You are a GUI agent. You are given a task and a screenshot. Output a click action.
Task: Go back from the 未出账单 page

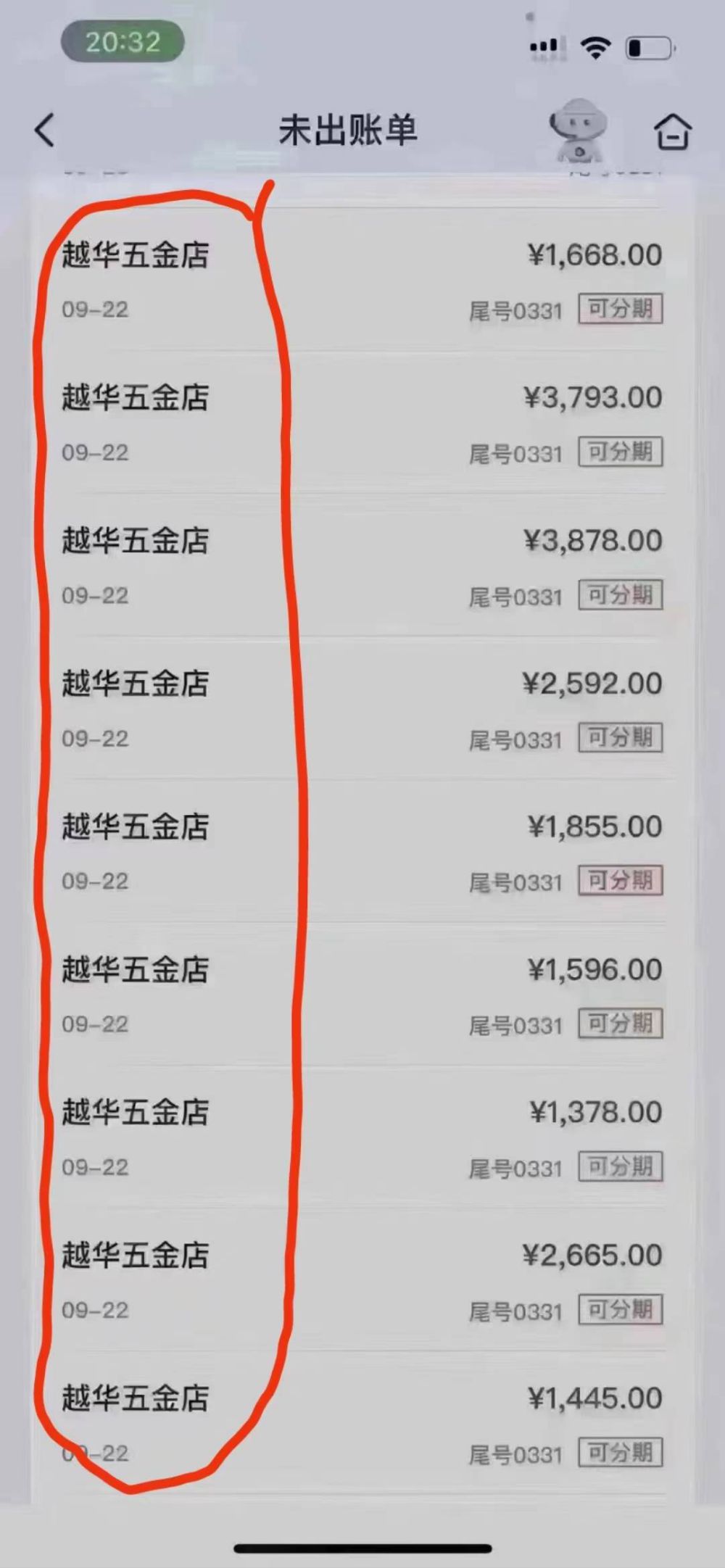(x=45, y=130)
